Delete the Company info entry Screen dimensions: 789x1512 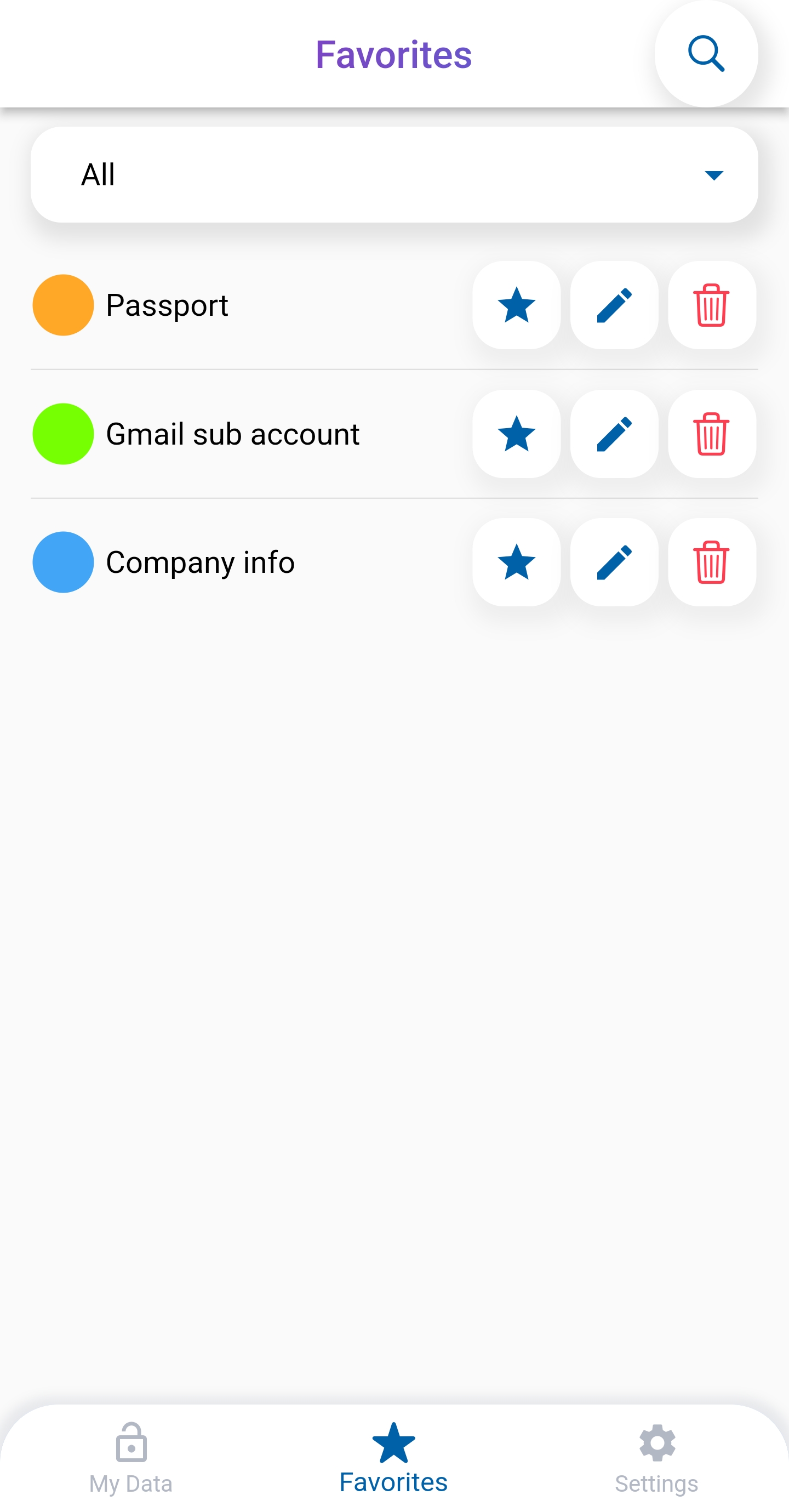click(x=712, y=562)
